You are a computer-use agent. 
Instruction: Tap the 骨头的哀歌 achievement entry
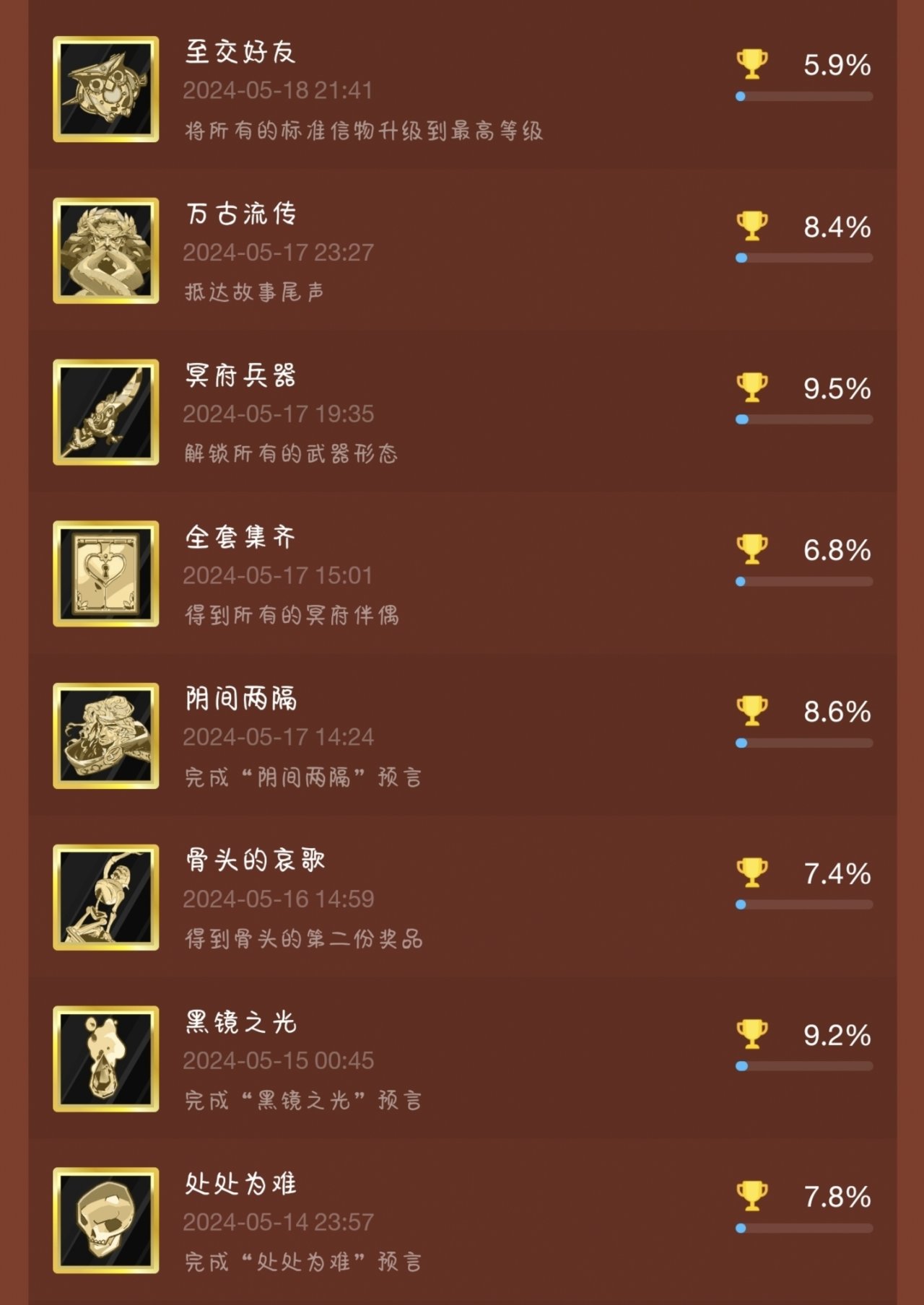coord(462,897)
